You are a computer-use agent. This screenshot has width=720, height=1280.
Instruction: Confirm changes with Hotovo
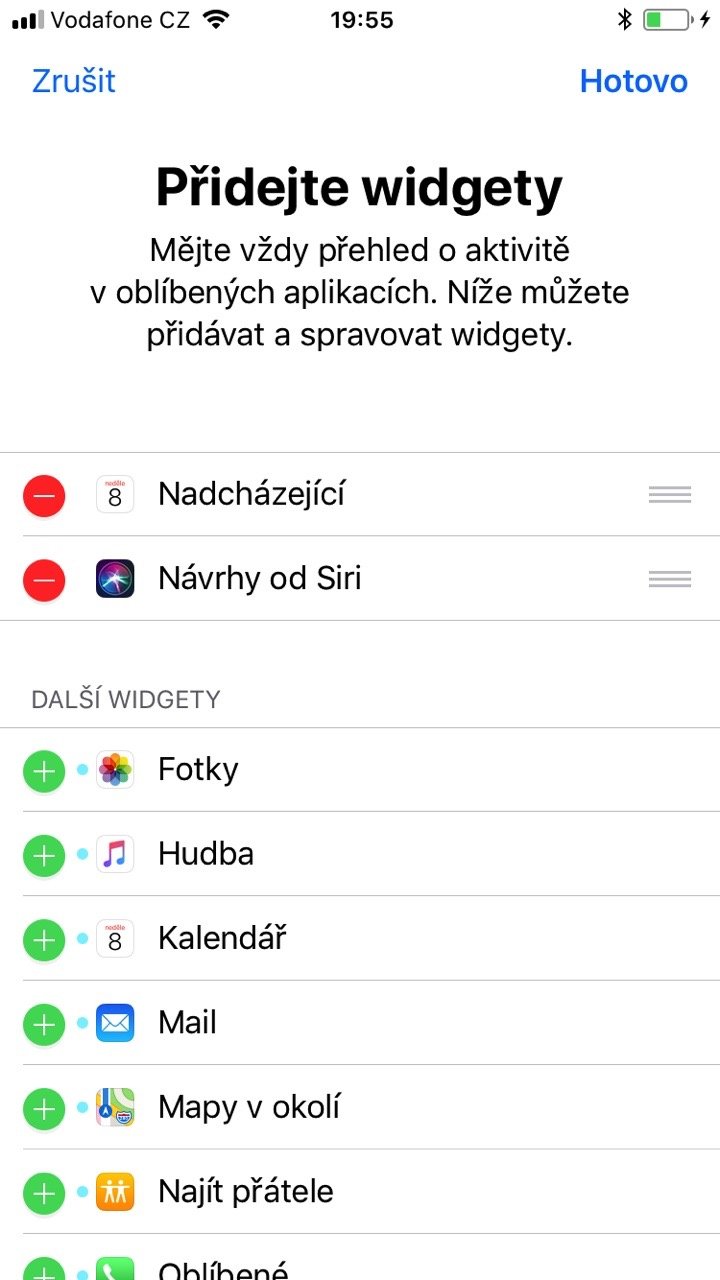(634, 81)
